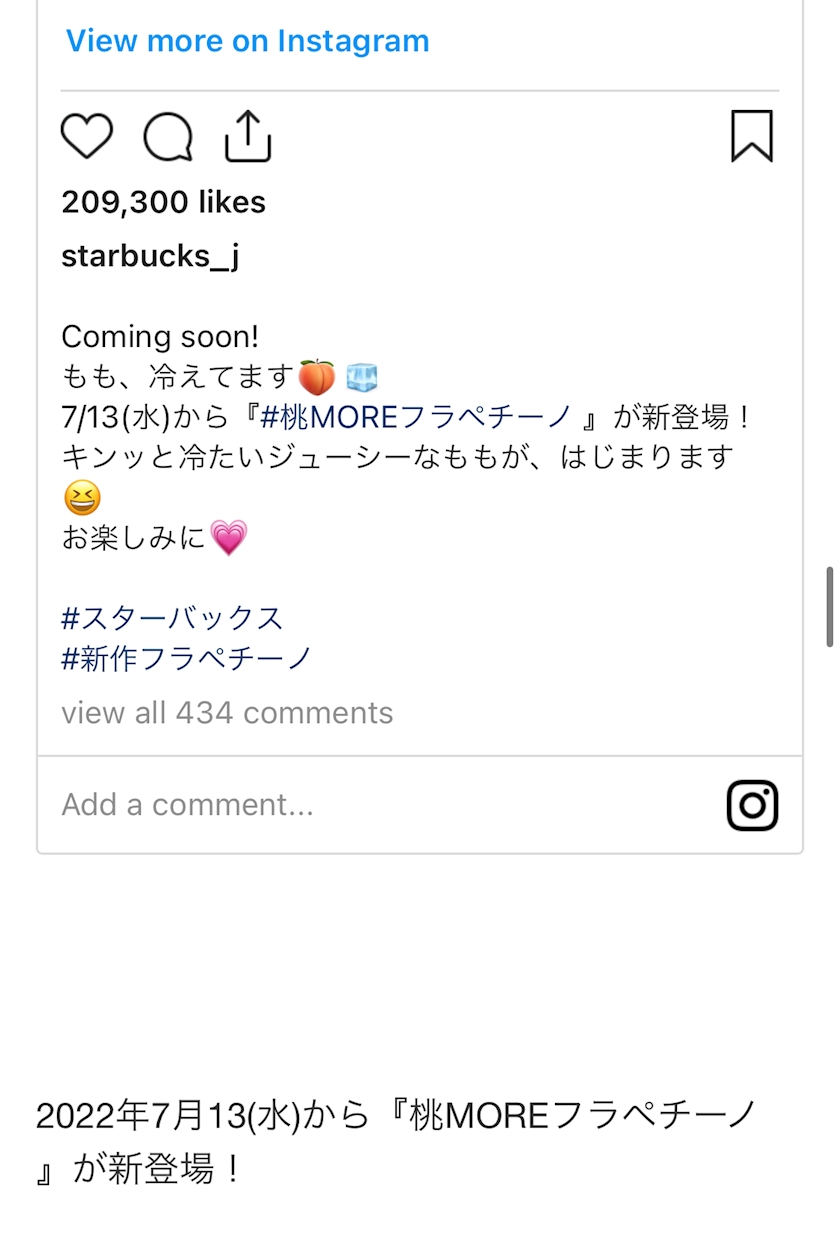View all 434 comments
Image resolution: width=840 pixels, height=1243 pixels.
[x=227, y=713]
